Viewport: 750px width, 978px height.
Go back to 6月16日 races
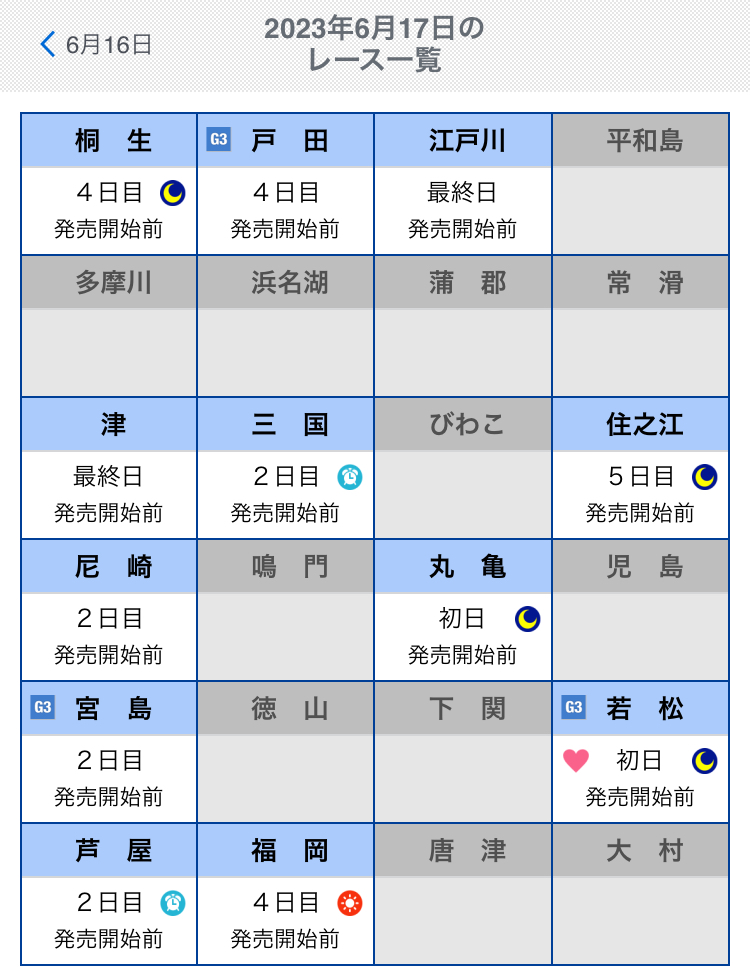96,44
